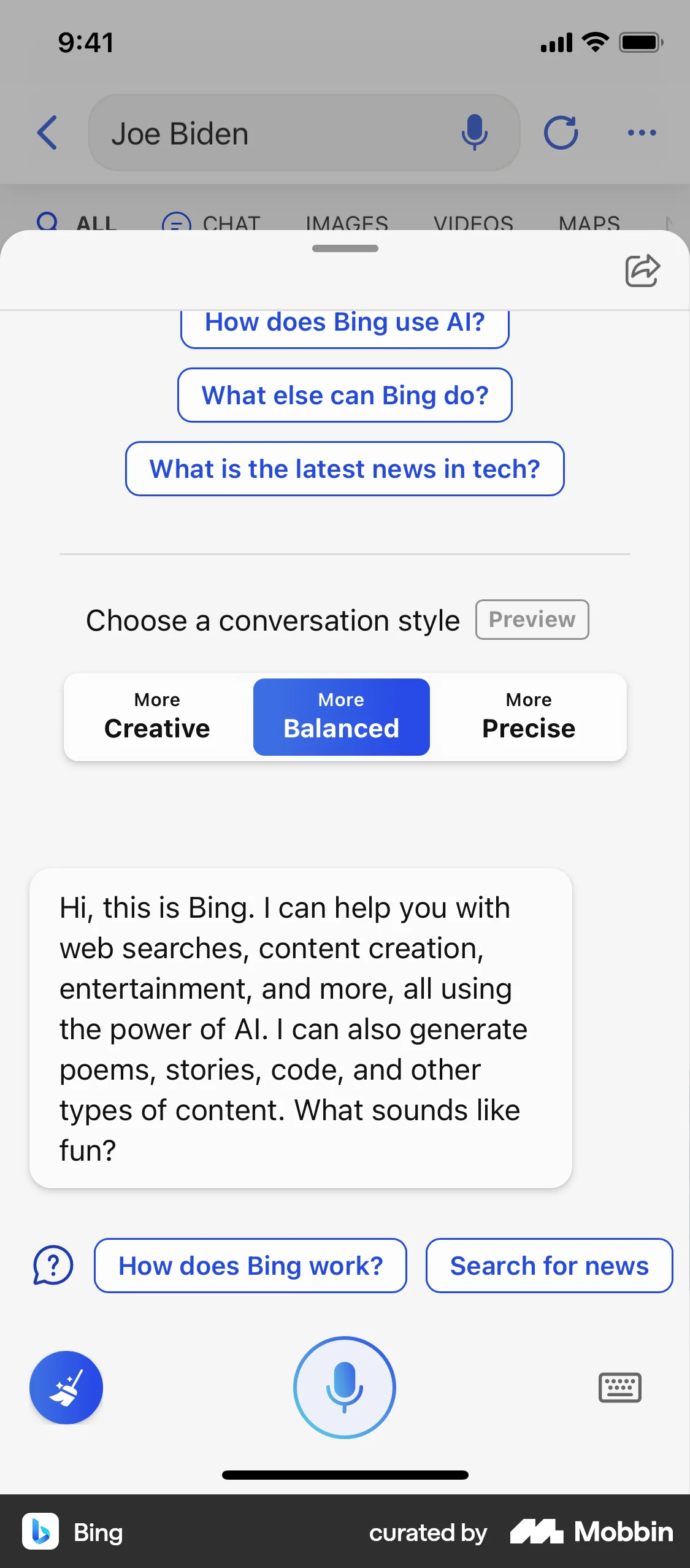Start a new topic with the broom icon
690x1568 pixels.
point(67,1388)
